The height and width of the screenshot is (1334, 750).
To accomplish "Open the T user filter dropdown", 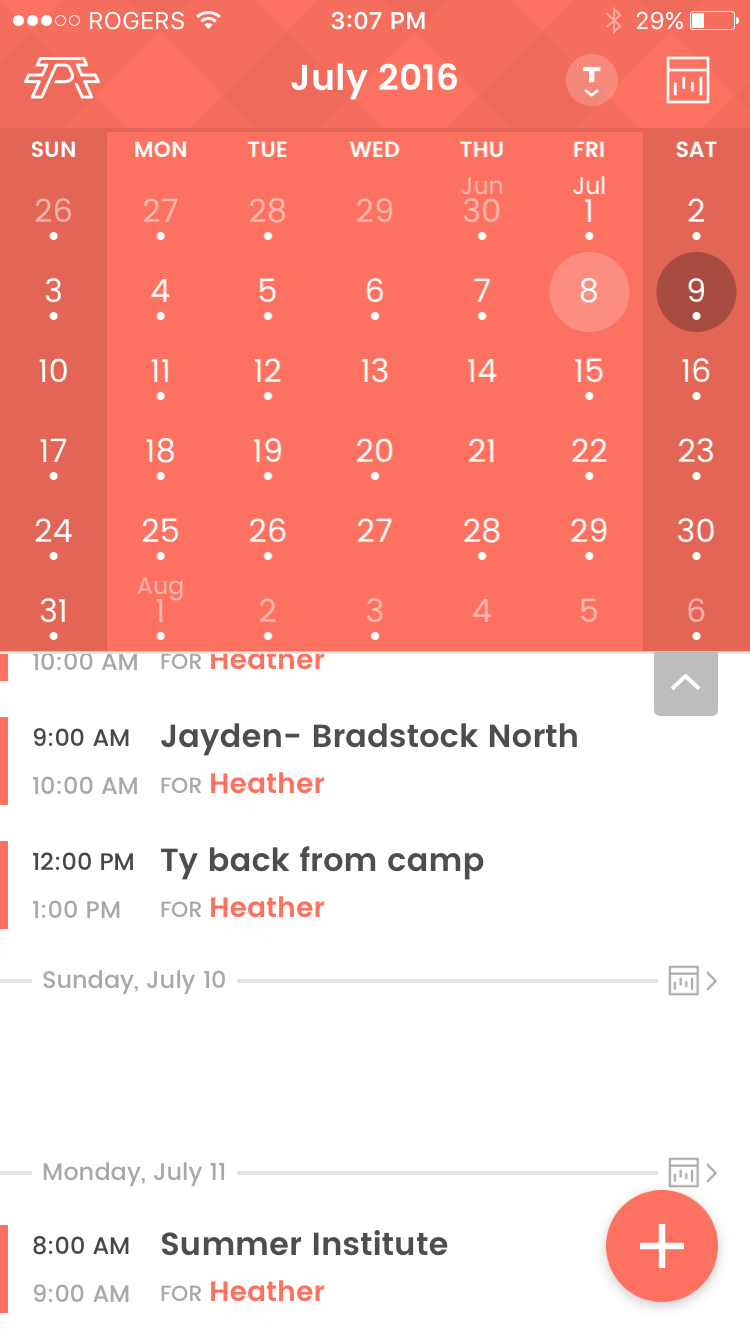I will (591, 80).
